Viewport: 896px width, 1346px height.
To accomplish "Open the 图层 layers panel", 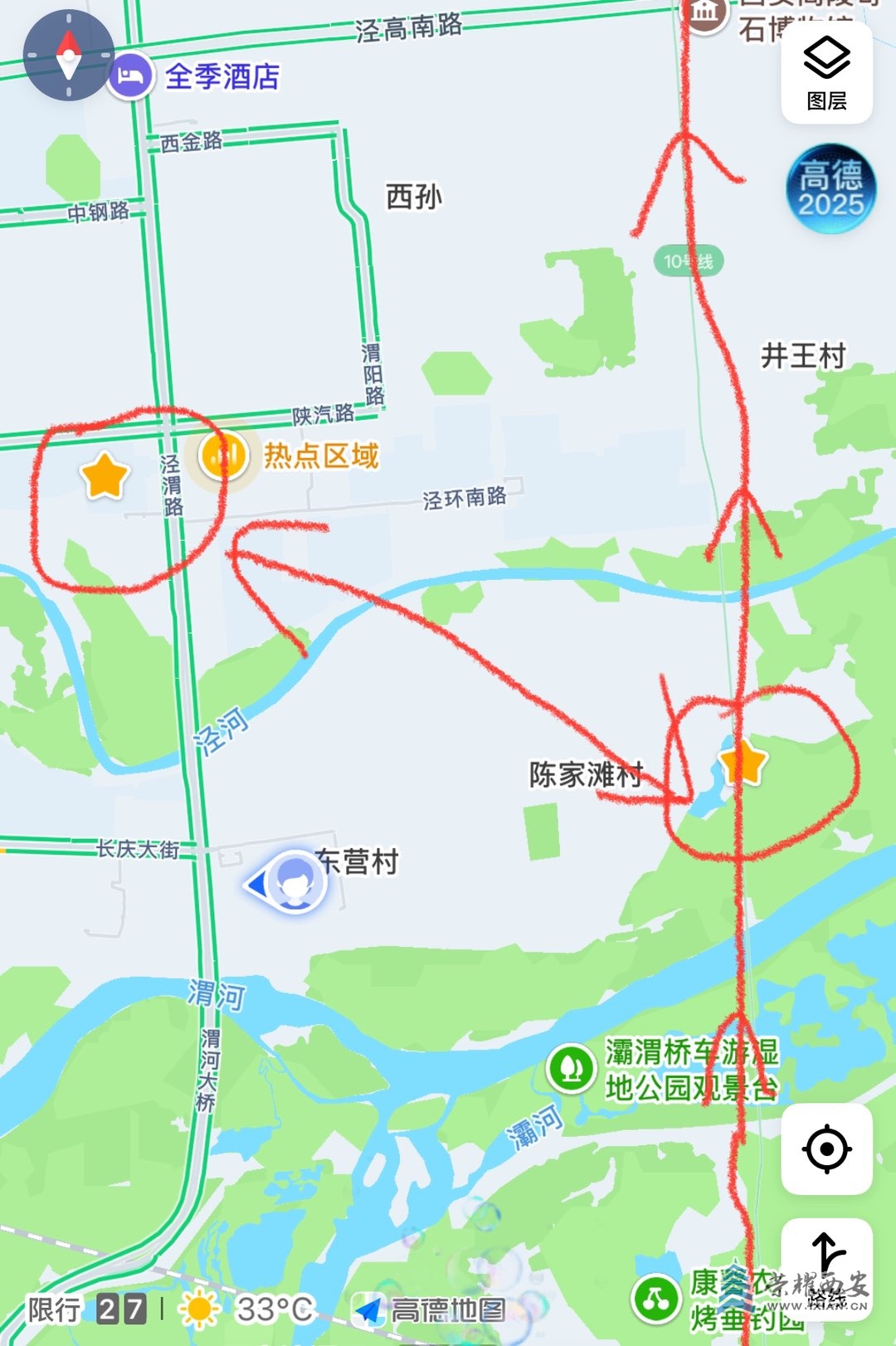I will (x=826, y=73).
